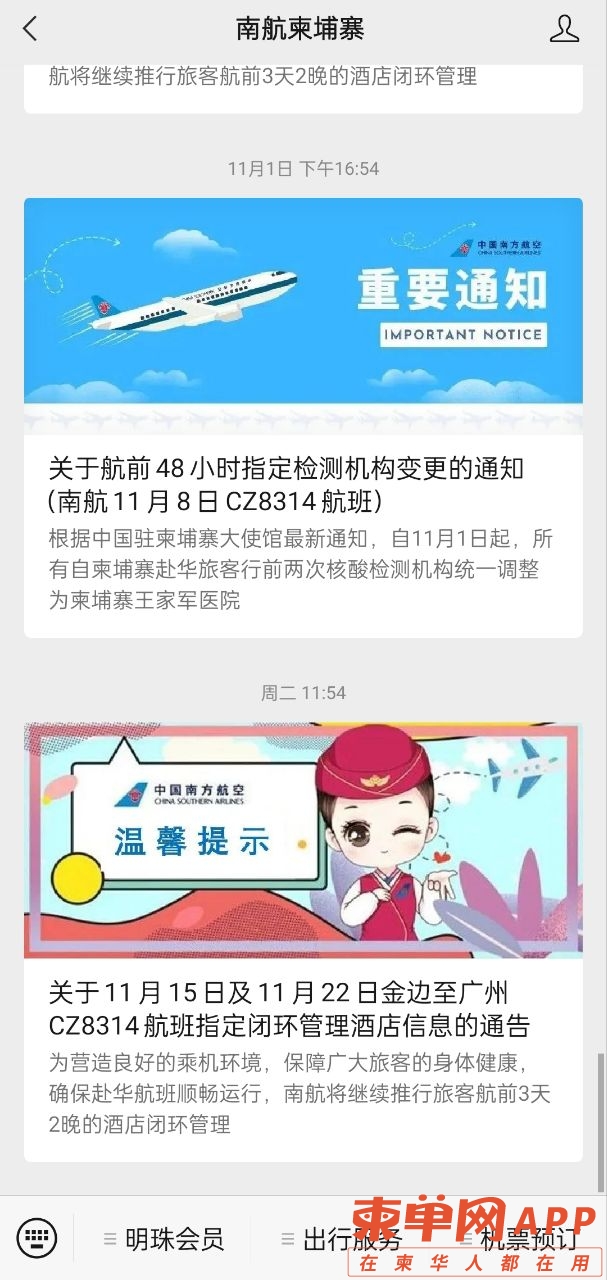Open the account profile icon
The height and width of the screenshot is (1280, 607).
pos(564,29)
